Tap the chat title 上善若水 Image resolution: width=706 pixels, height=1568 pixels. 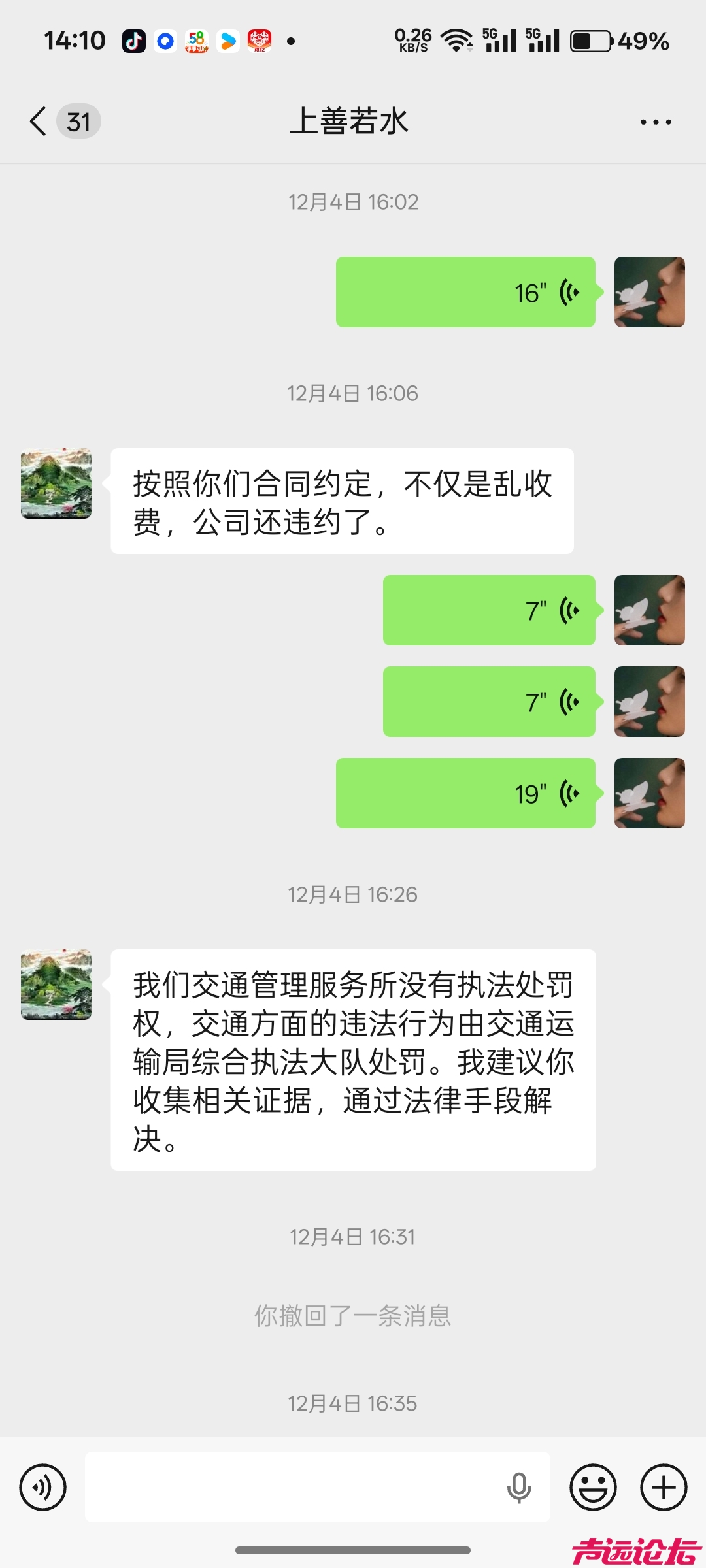[351, 122]
